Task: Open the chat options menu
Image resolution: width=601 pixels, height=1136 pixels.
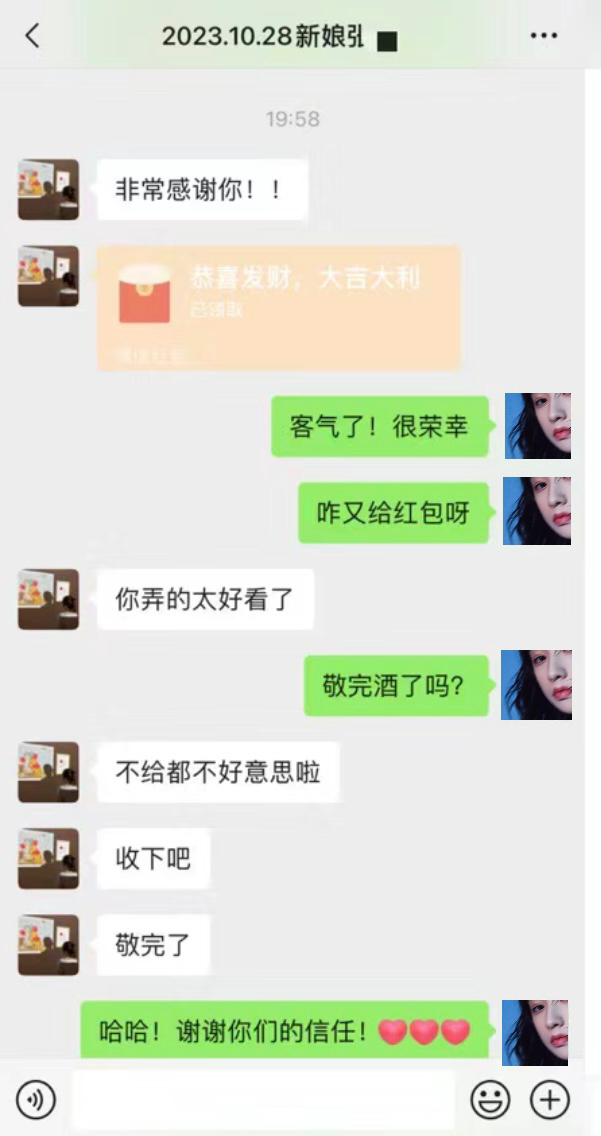Action: tap(543, 36)
